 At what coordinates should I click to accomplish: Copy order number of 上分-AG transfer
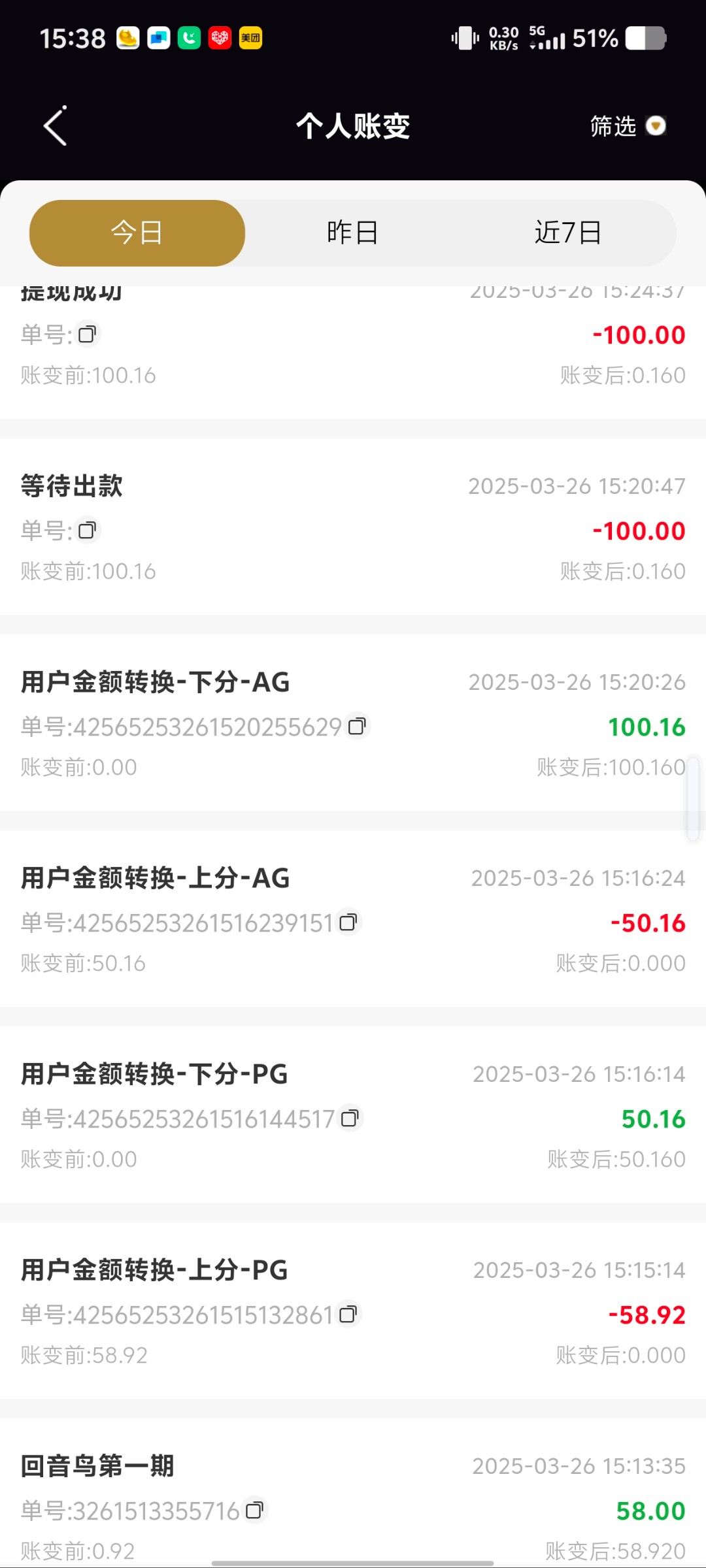point(348,923)
